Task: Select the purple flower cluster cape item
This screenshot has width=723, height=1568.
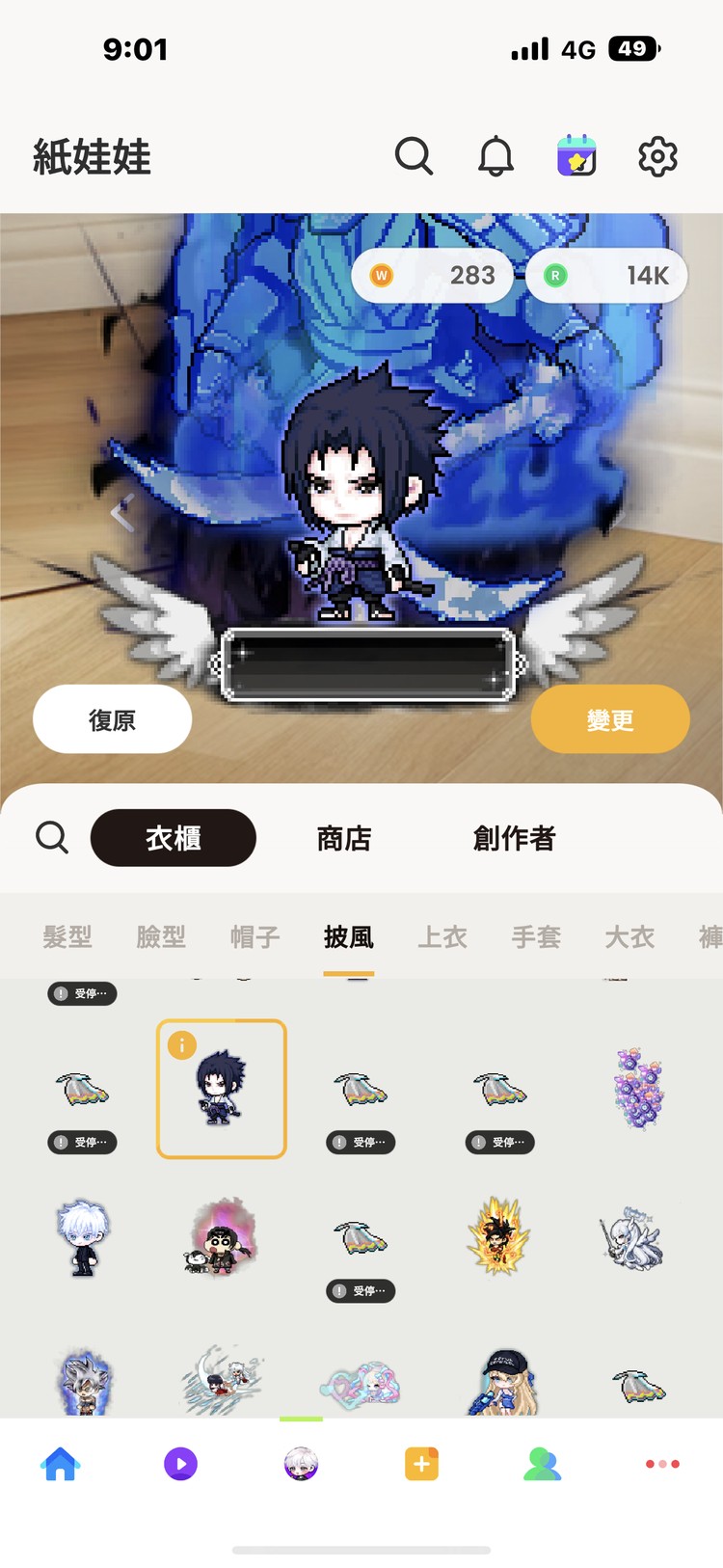Action: tap(639, 1088)
